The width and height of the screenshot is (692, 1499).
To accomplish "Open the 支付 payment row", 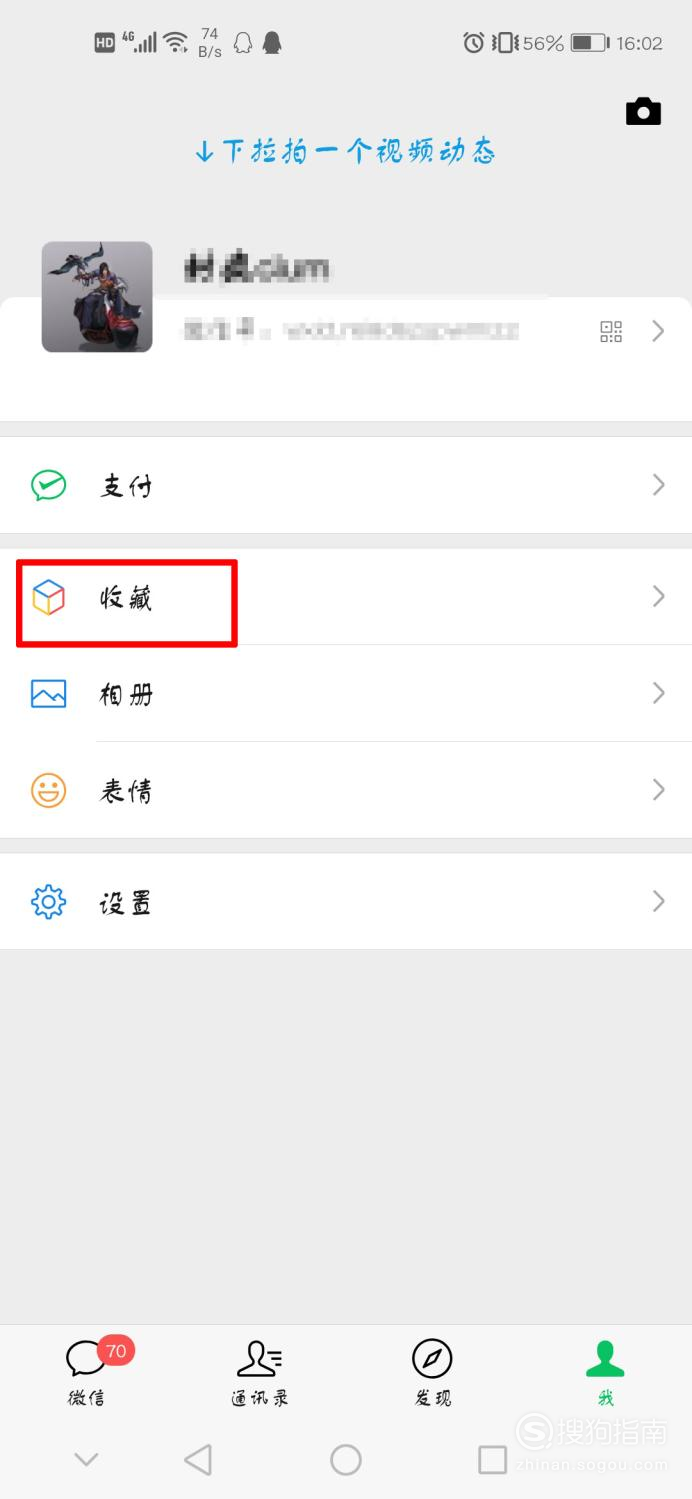I will click(346, 485).
